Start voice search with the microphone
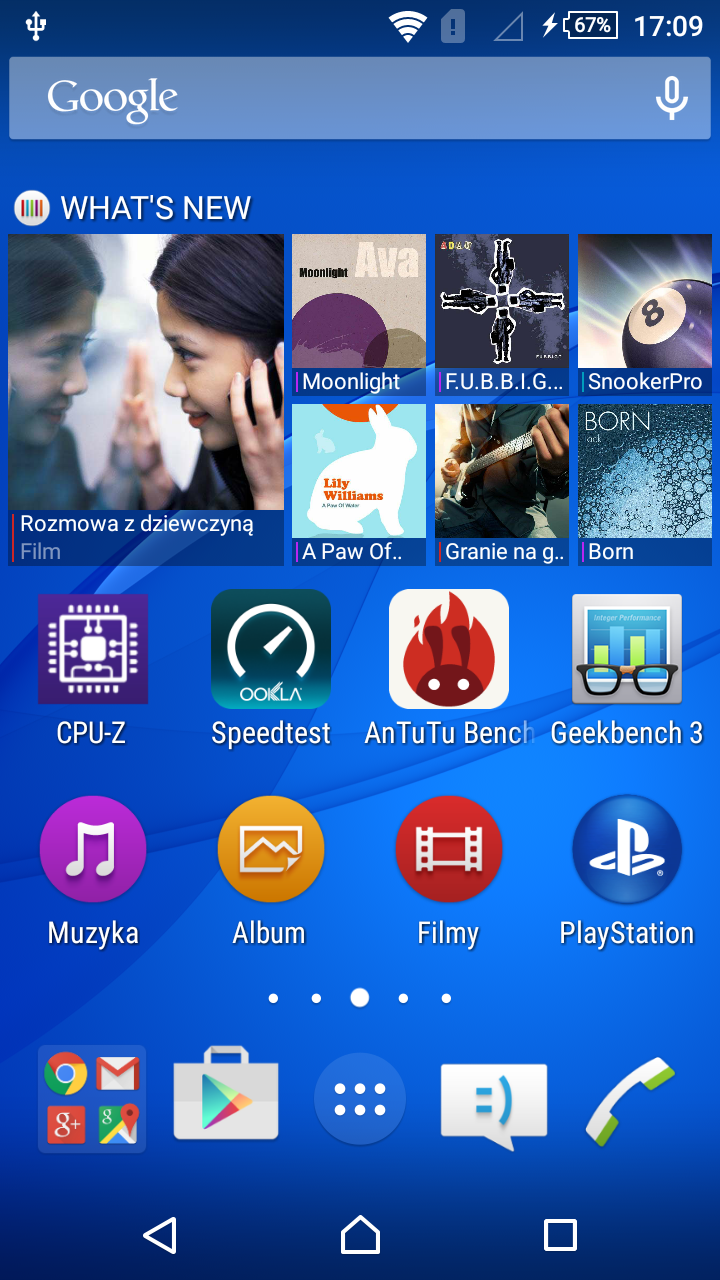This screenshot has height=1280, width=720. (x=671, y=98)
